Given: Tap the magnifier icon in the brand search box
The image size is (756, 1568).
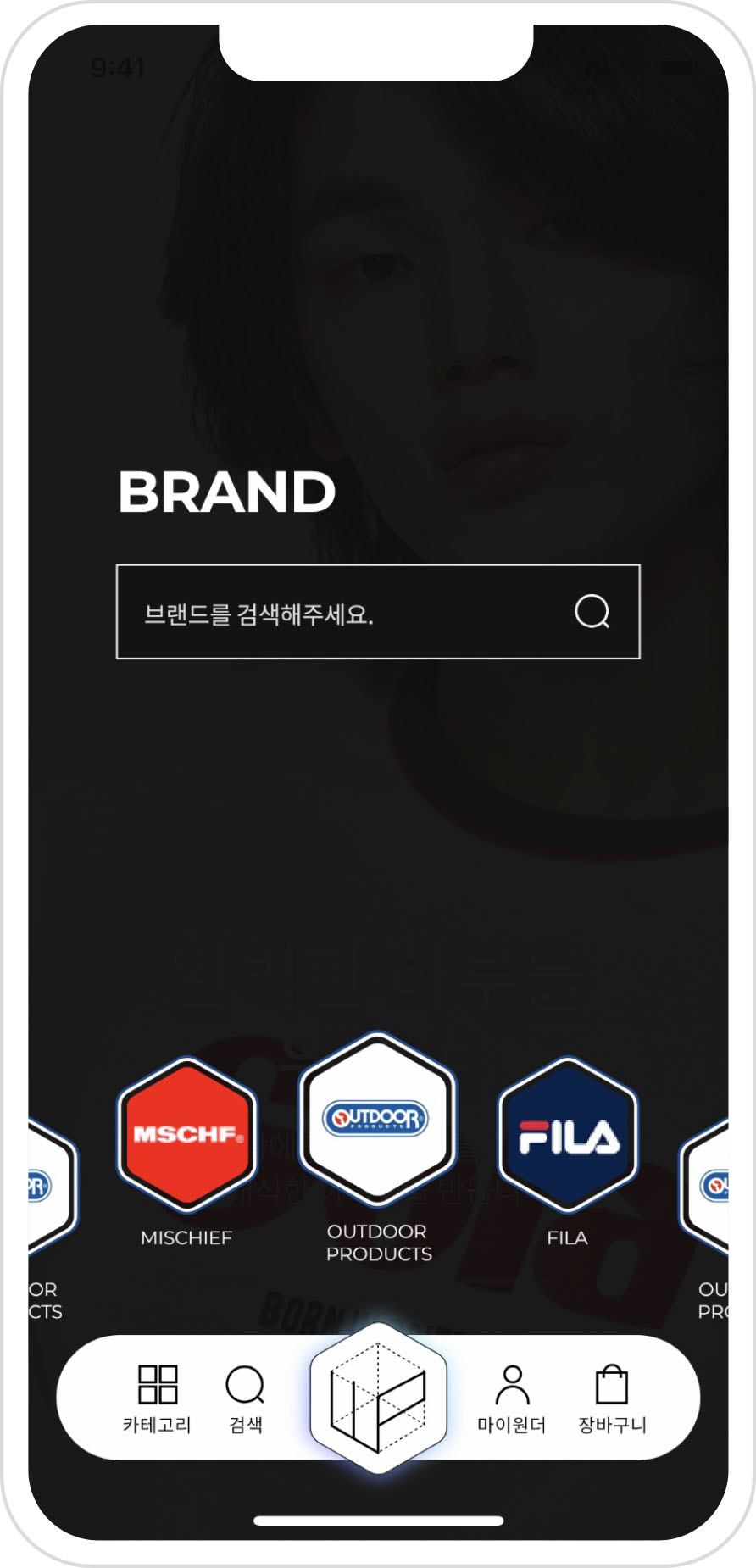Looking at the screenshot, I should 592,611.
